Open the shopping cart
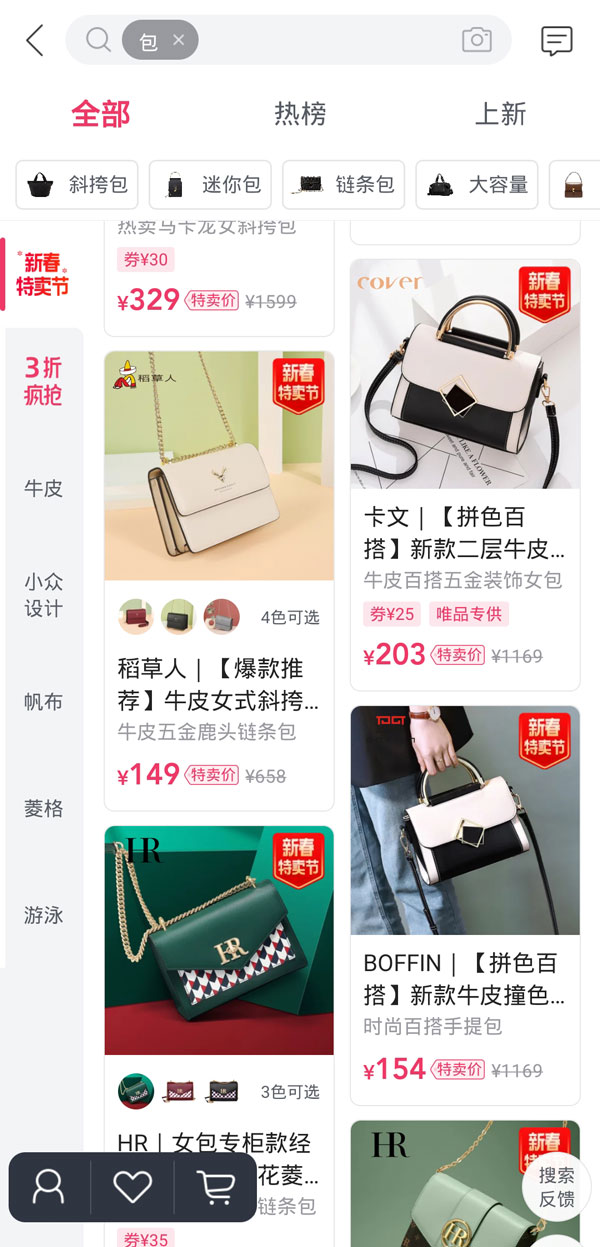Viewport: 600px width, 1247px height. 215,1187
